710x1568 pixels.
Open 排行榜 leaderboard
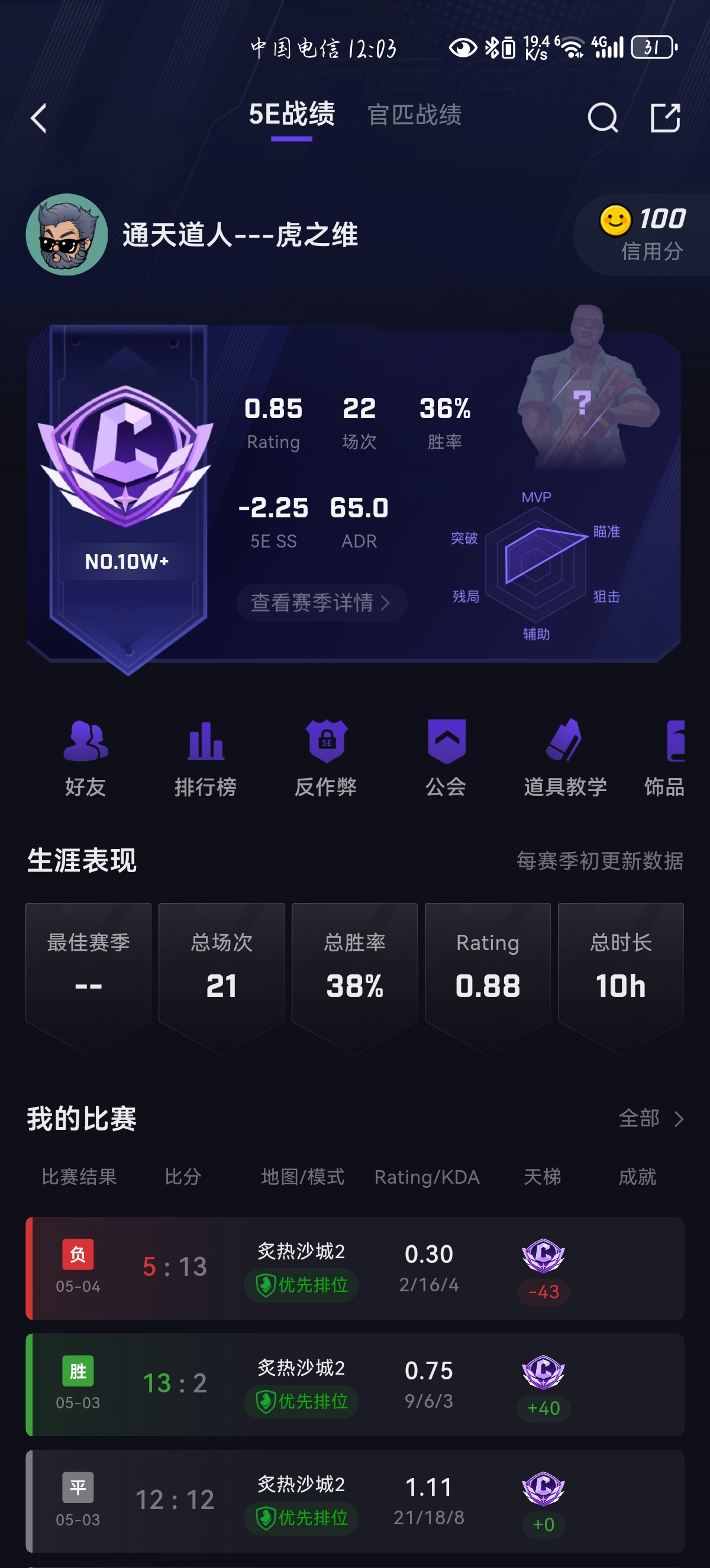(206, 759)
